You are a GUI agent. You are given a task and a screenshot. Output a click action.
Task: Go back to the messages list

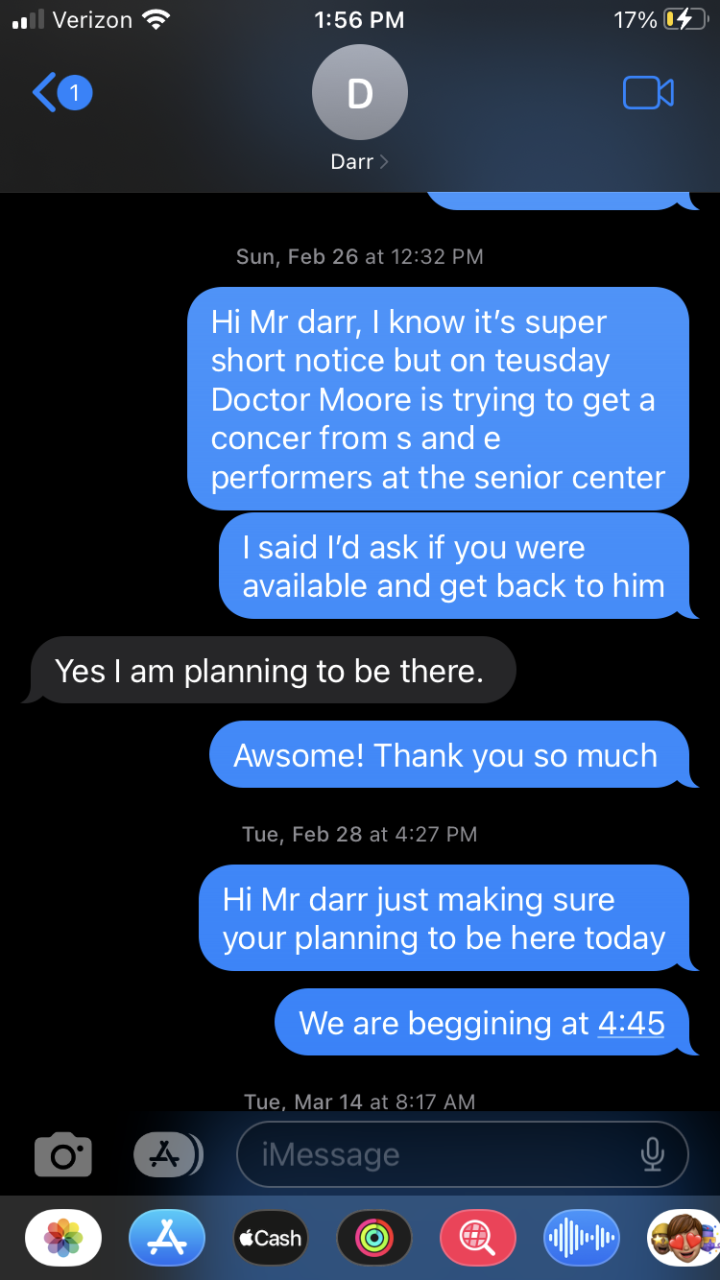(x=60, y=93)
